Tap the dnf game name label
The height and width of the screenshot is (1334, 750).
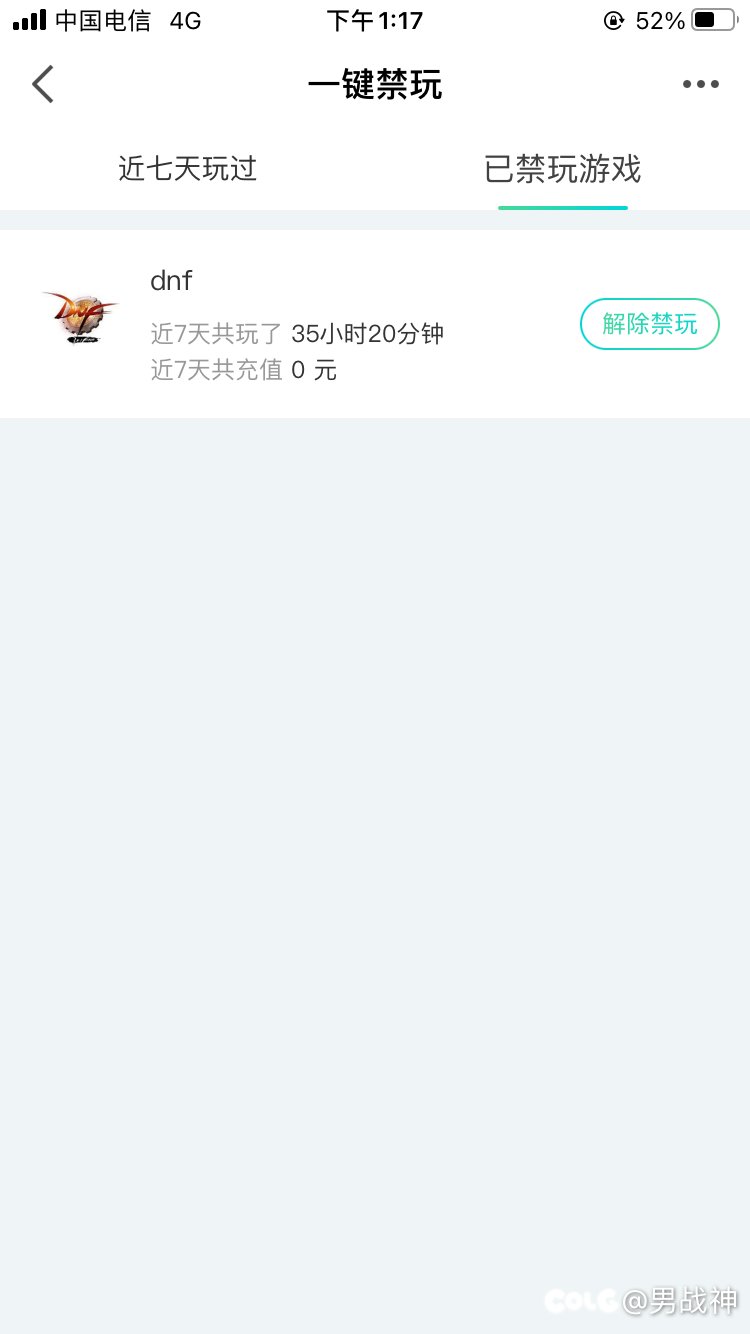click(x=170, y=281)
